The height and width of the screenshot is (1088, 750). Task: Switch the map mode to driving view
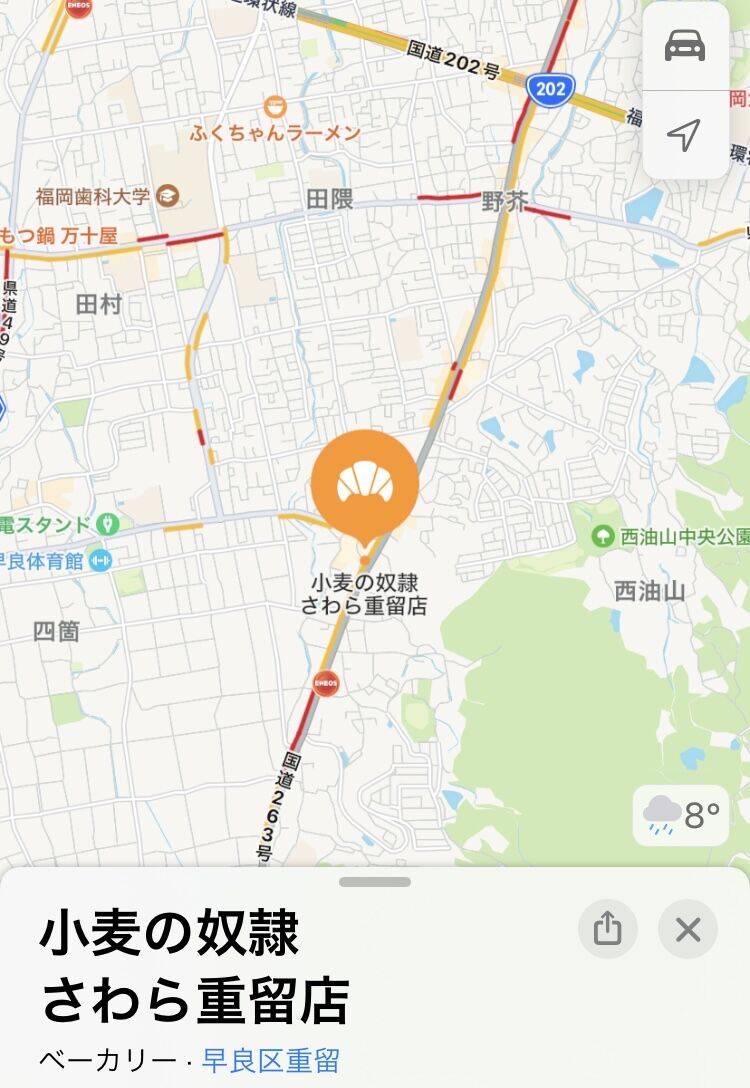point(685,46)
